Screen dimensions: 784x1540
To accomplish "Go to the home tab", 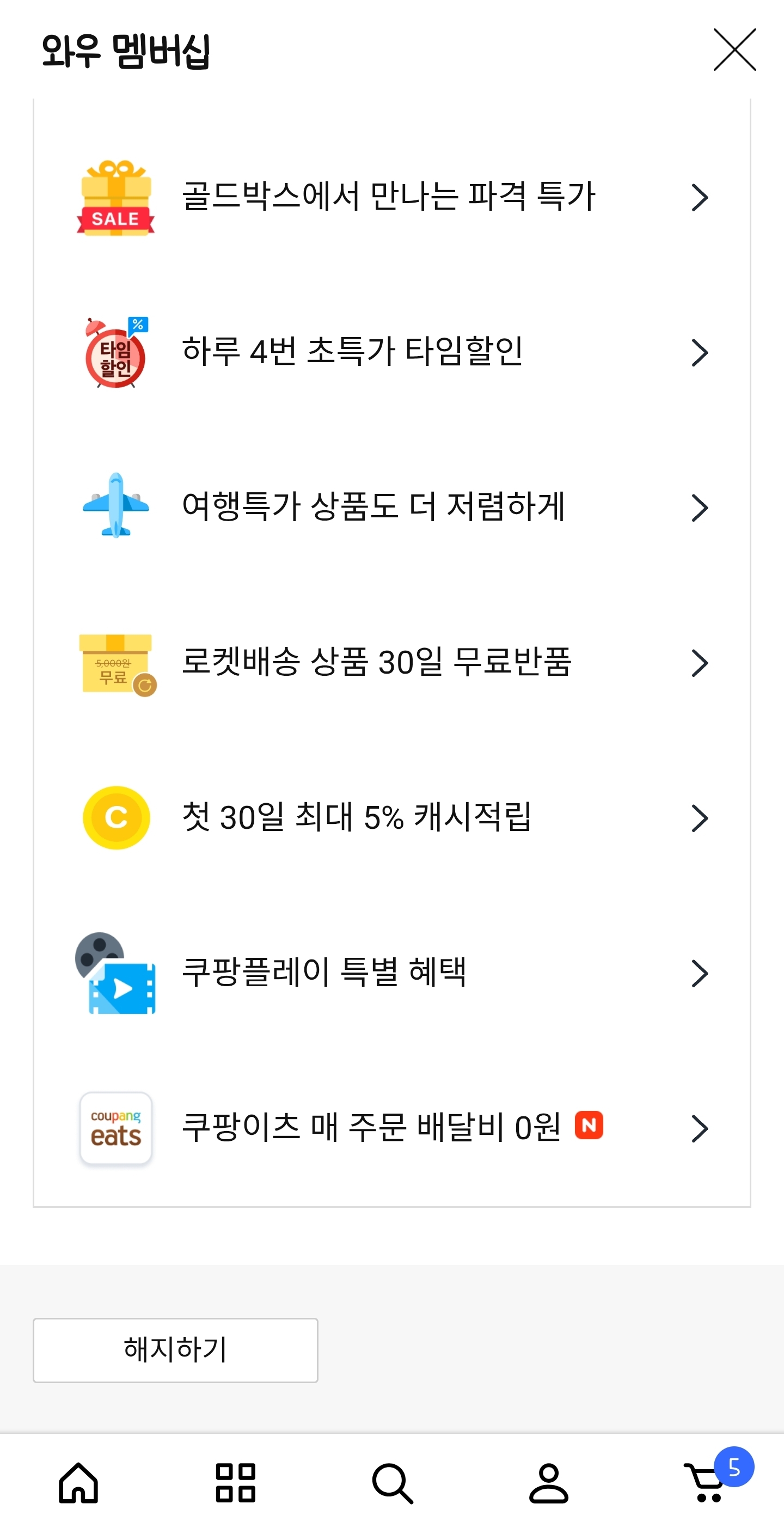I will [78, 1483].
